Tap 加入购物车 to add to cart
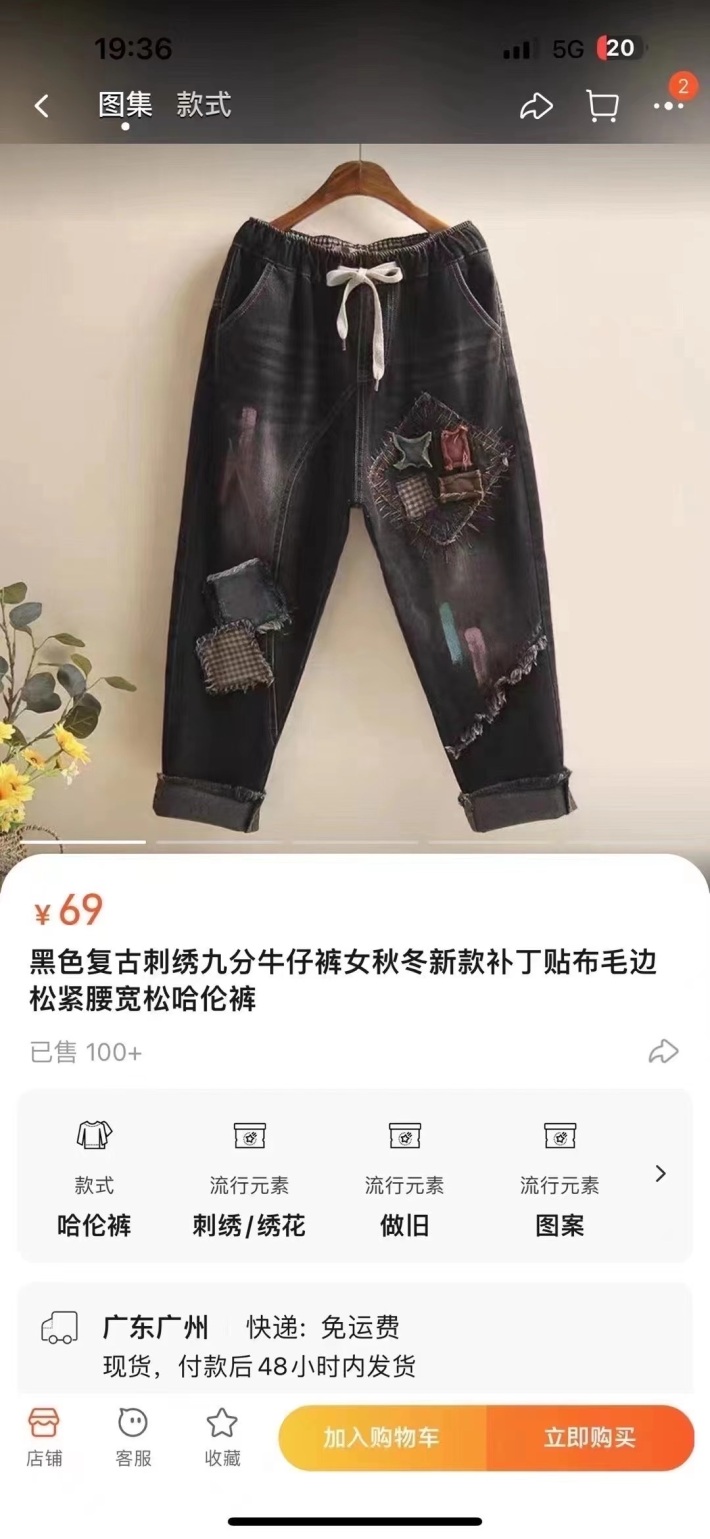The width and height of the screenshot is (710, 1539). (x=382, y=1438)
